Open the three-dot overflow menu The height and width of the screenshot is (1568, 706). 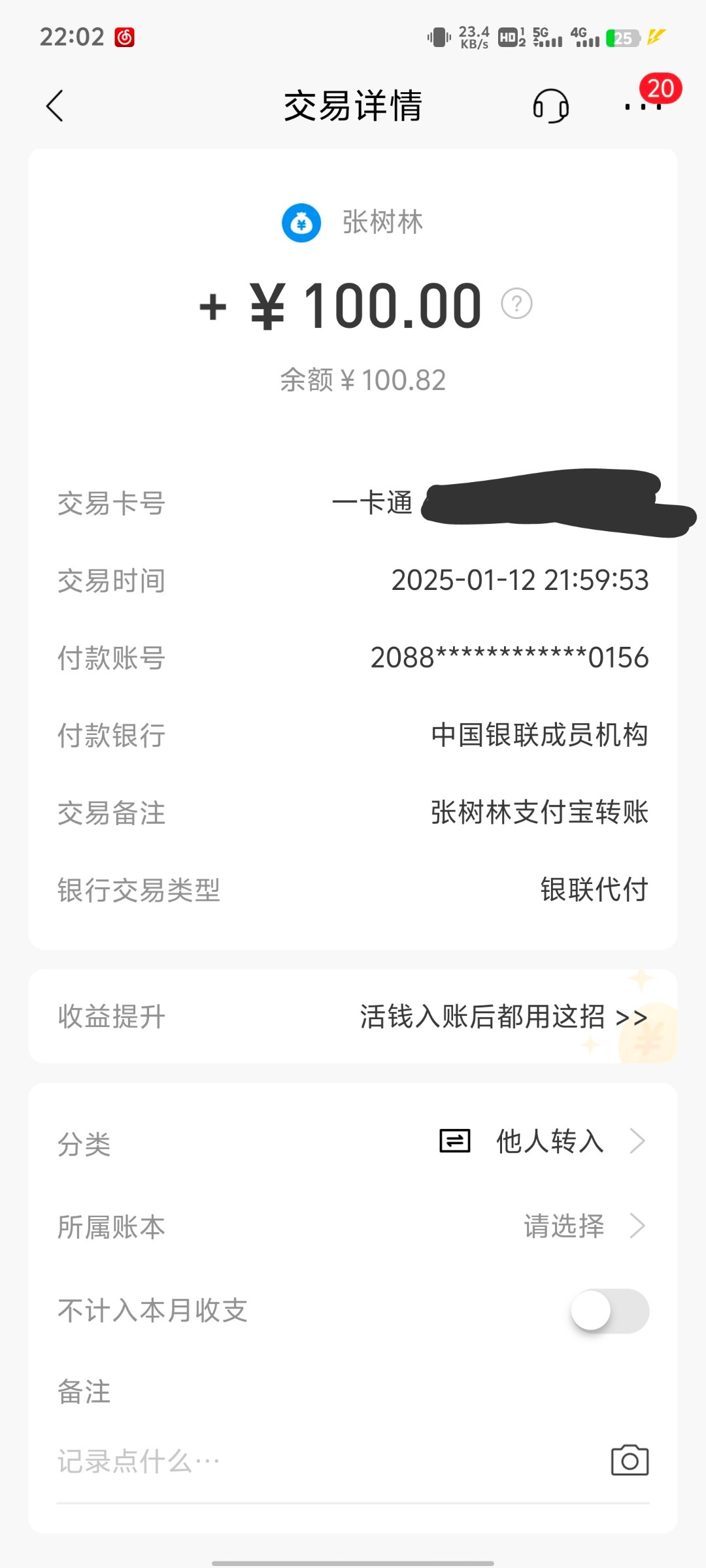643,106
